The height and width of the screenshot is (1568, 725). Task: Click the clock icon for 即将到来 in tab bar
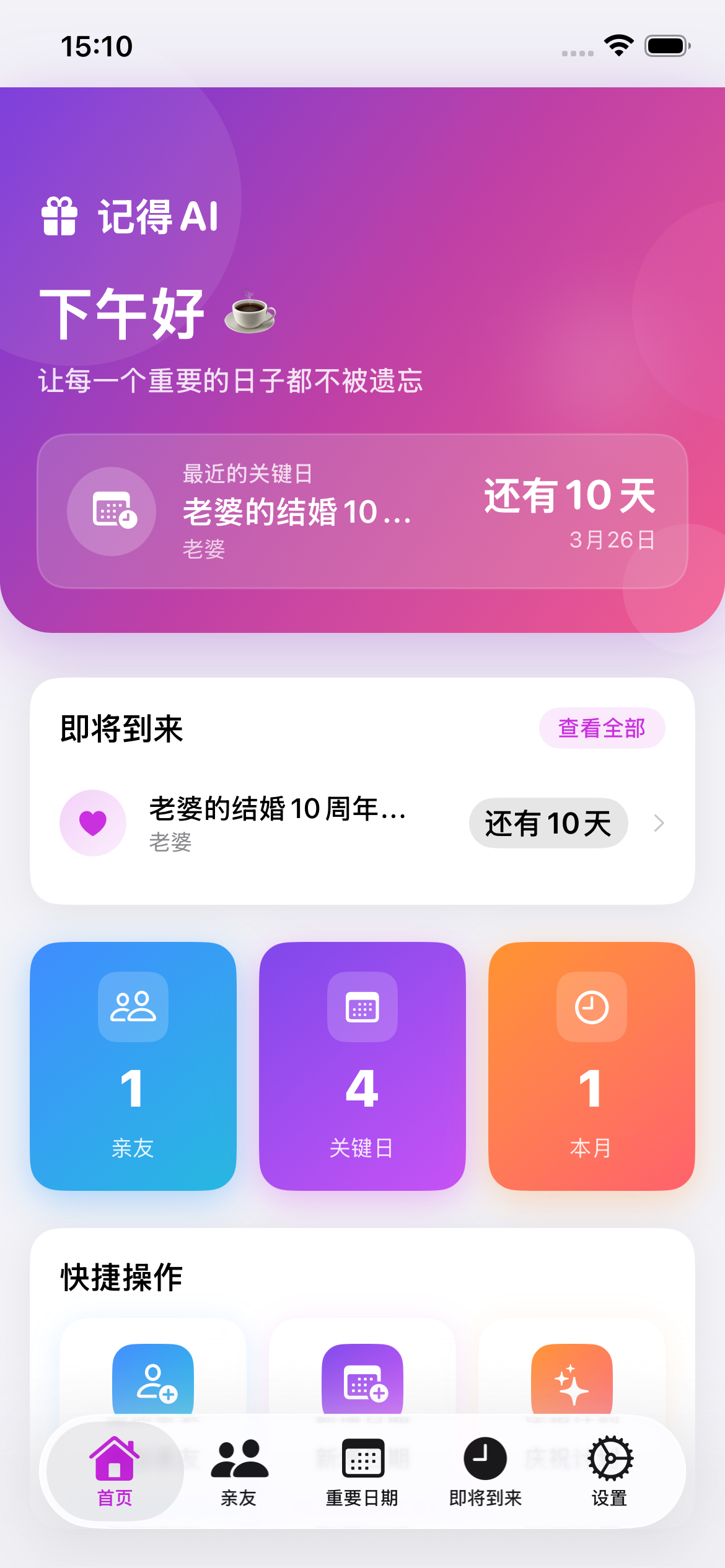pyautogui.click(x=485, y=1458)
